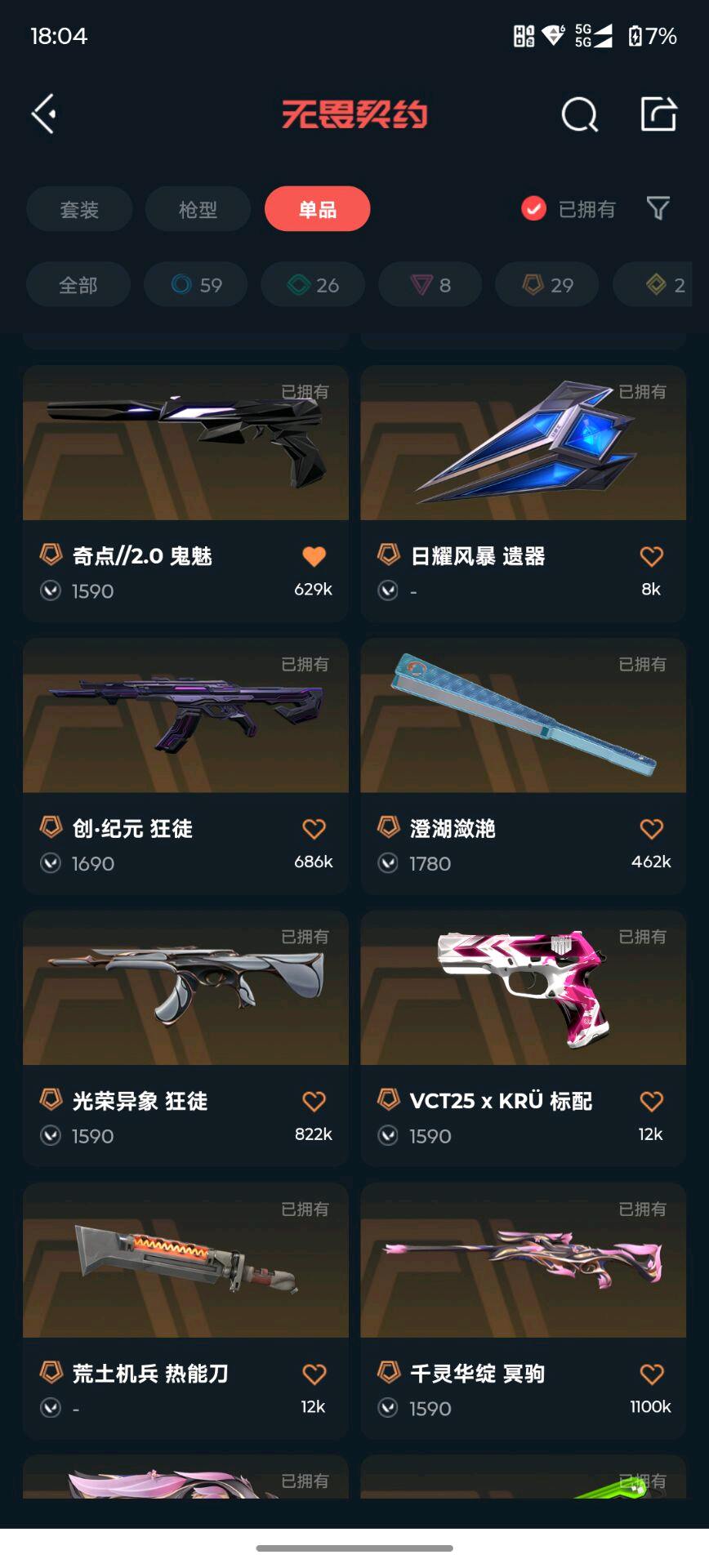Open the 澄湖潋滟 skin card

[x=524, y=766]
